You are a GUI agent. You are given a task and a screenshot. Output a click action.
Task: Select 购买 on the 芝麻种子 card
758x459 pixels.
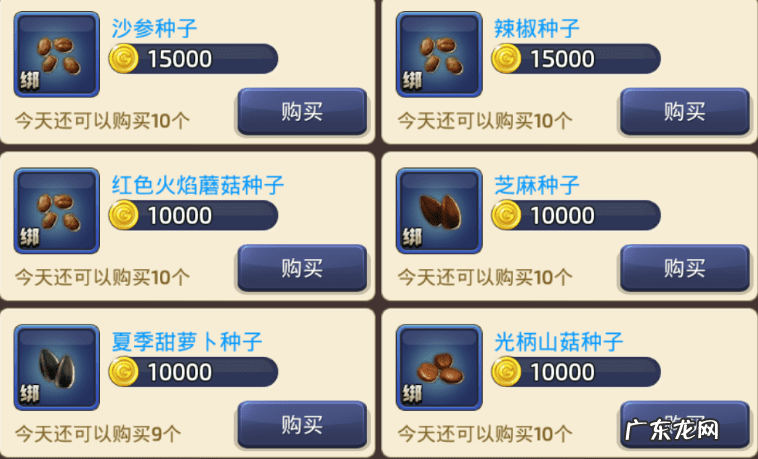(x=684, y=268)
